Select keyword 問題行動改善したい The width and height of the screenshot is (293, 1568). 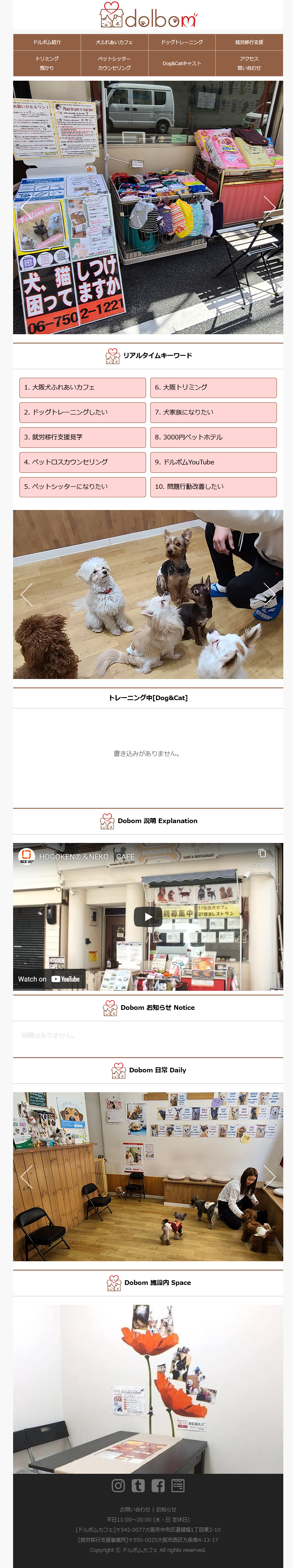pyautogui.click(x=213, y=486)
